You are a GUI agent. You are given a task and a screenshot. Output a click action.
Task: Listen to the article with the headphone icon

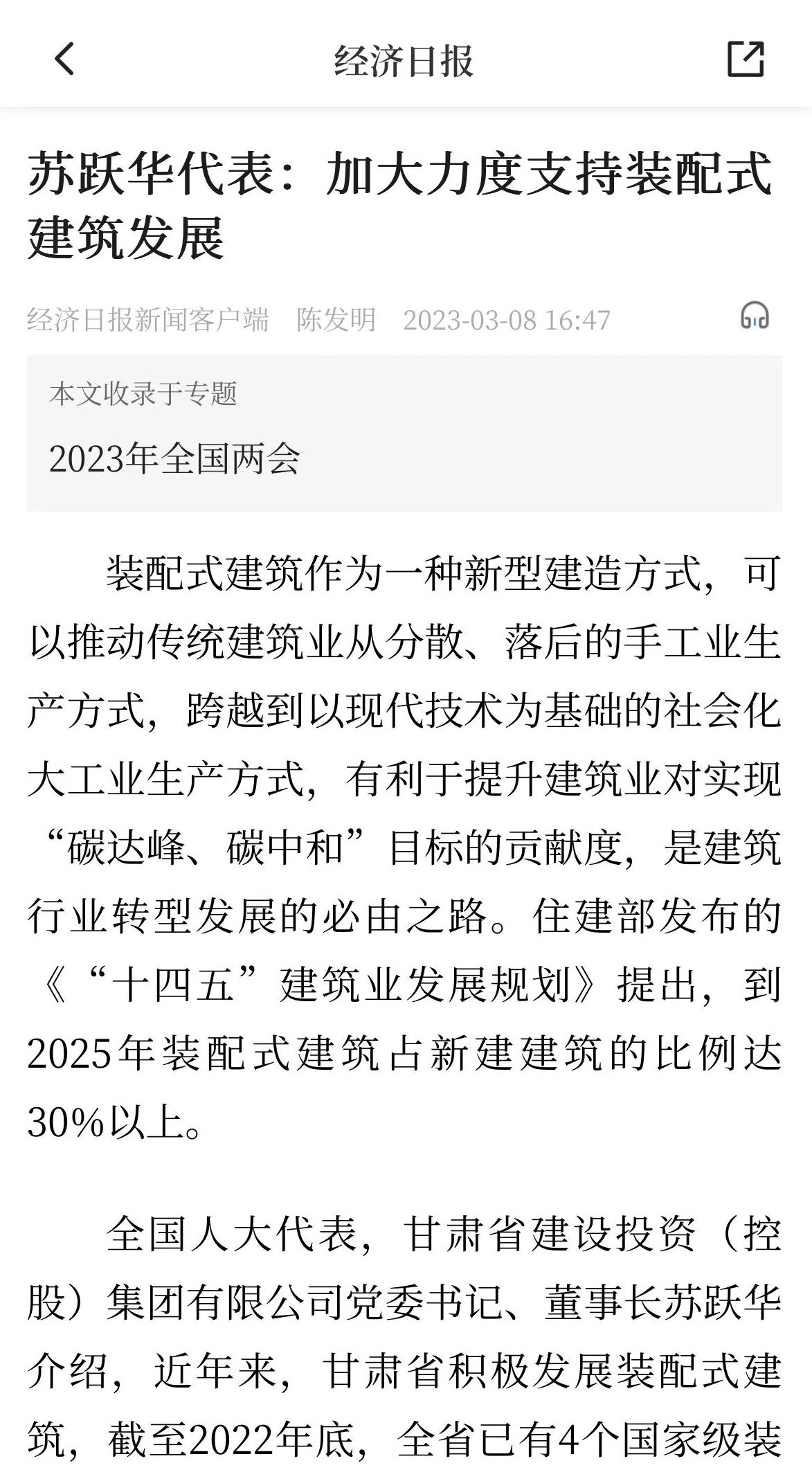click(x=754, y=316)
